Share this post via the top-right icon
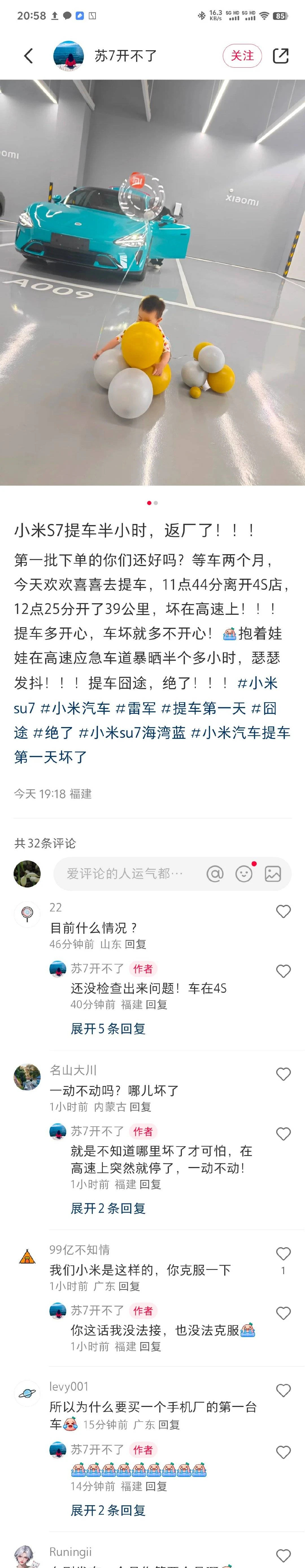The height and width of the screenshot is (1568, 305). coord(281,56)
